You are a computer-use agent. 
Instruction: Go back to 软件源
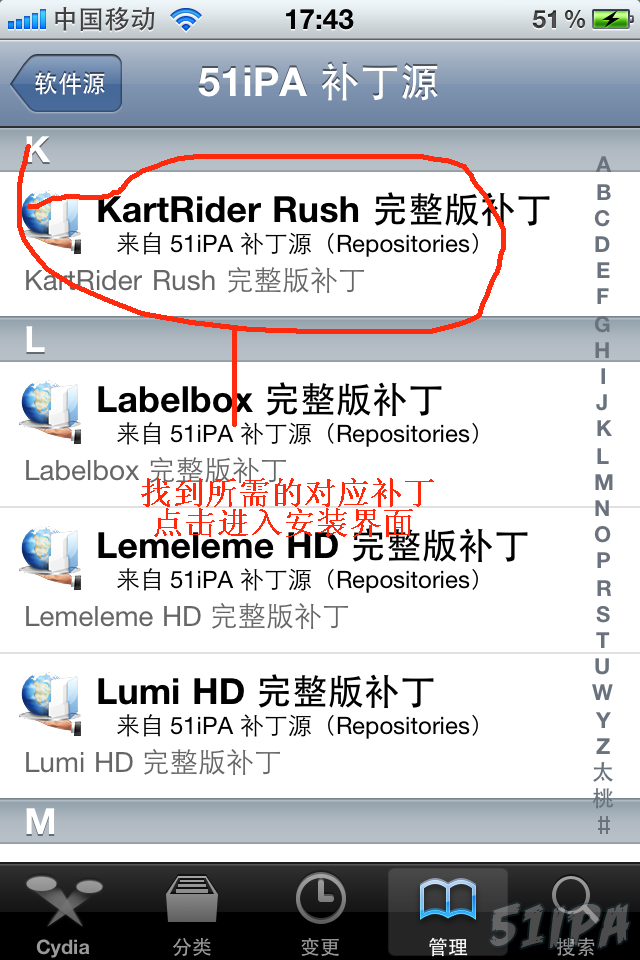point(68,83)
